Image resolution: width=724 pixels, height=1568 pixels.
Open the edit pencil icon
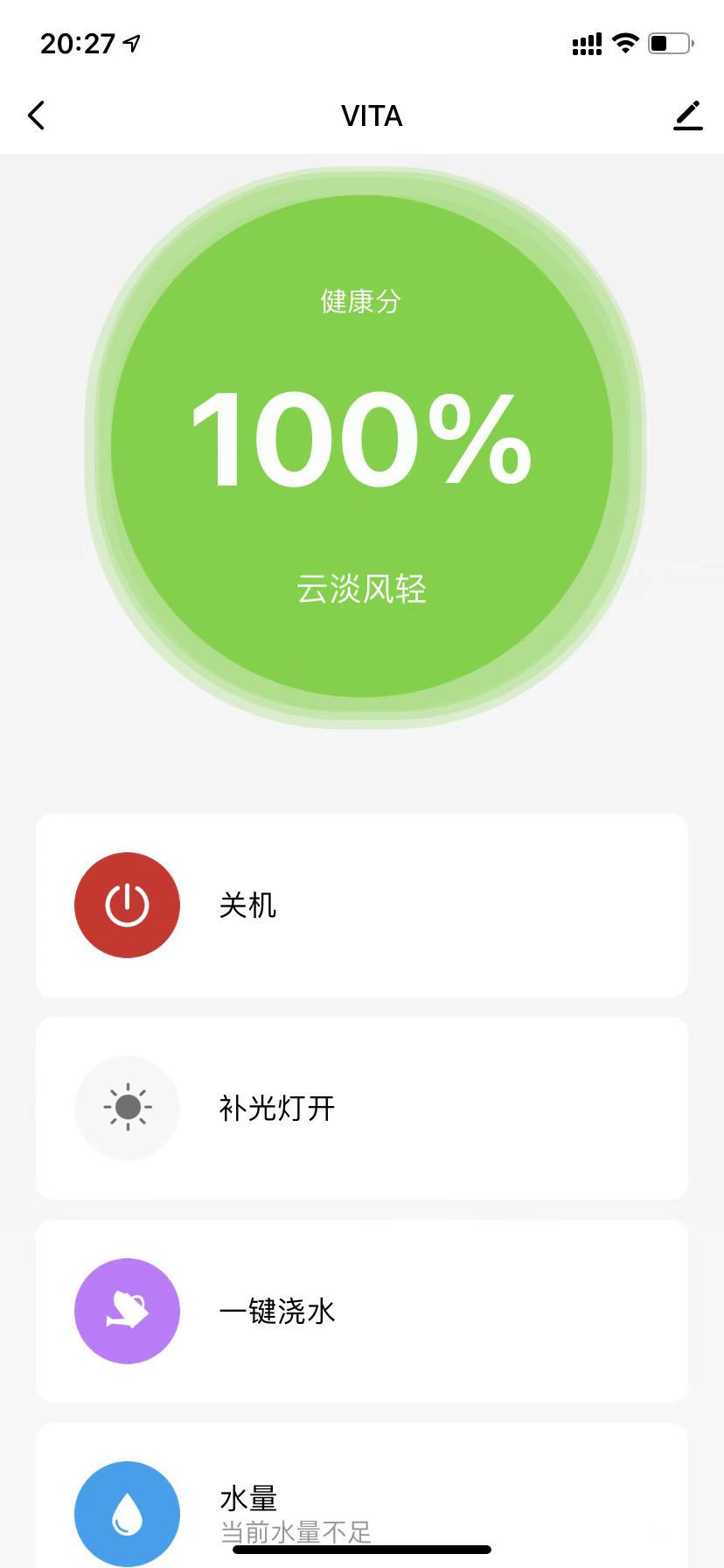tap(688, 115)
